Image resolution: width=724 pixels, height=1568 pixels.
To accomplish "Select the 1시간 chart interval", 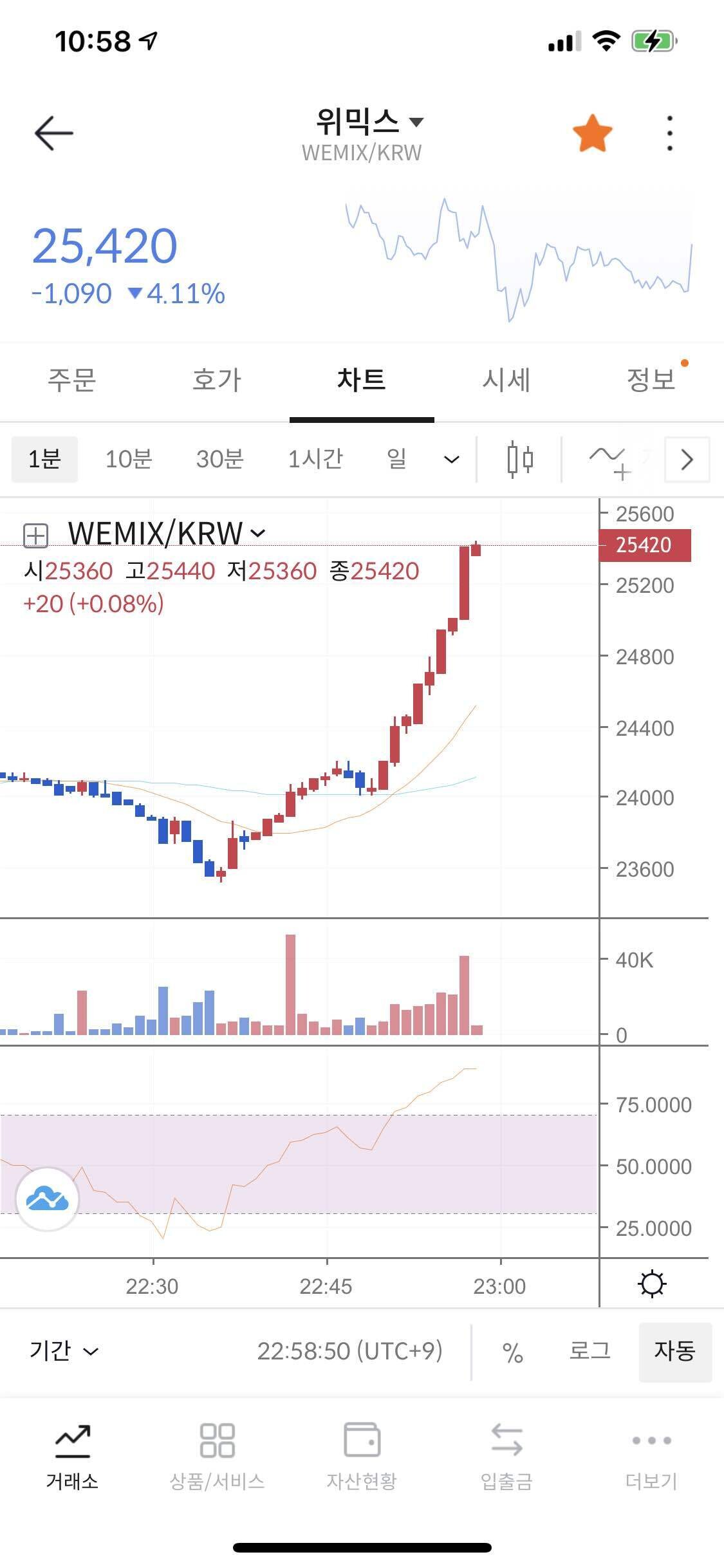I will 315,459.
